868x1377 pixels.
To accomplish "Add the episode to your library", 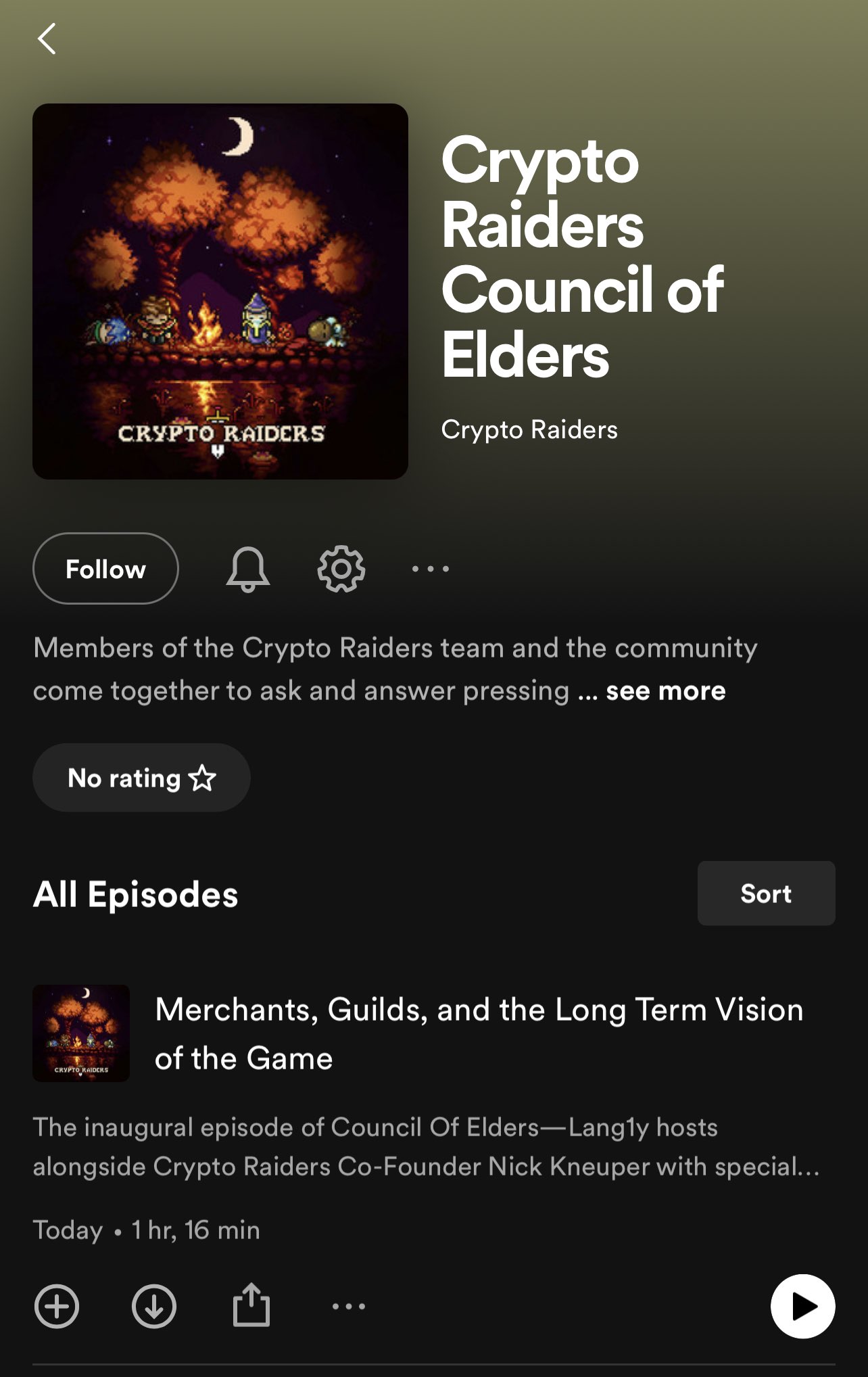I will (57, 1306).
